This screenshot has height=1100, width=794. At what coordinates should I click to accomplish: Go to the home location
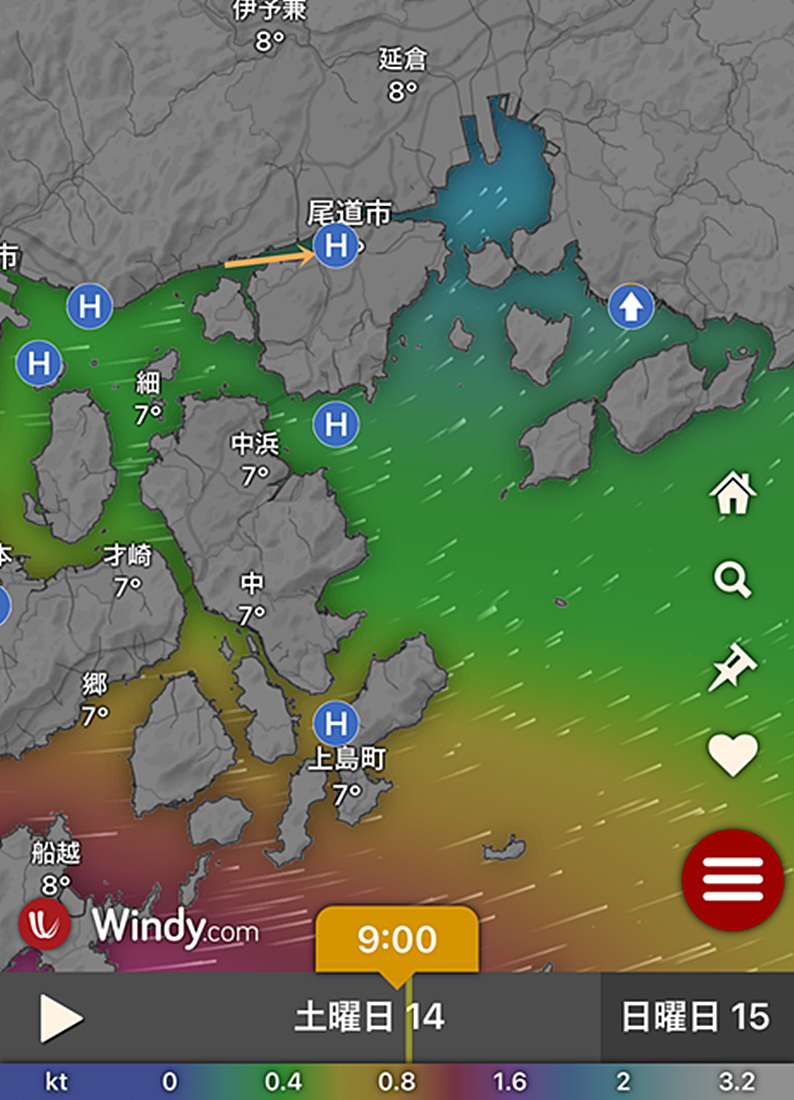732,493
